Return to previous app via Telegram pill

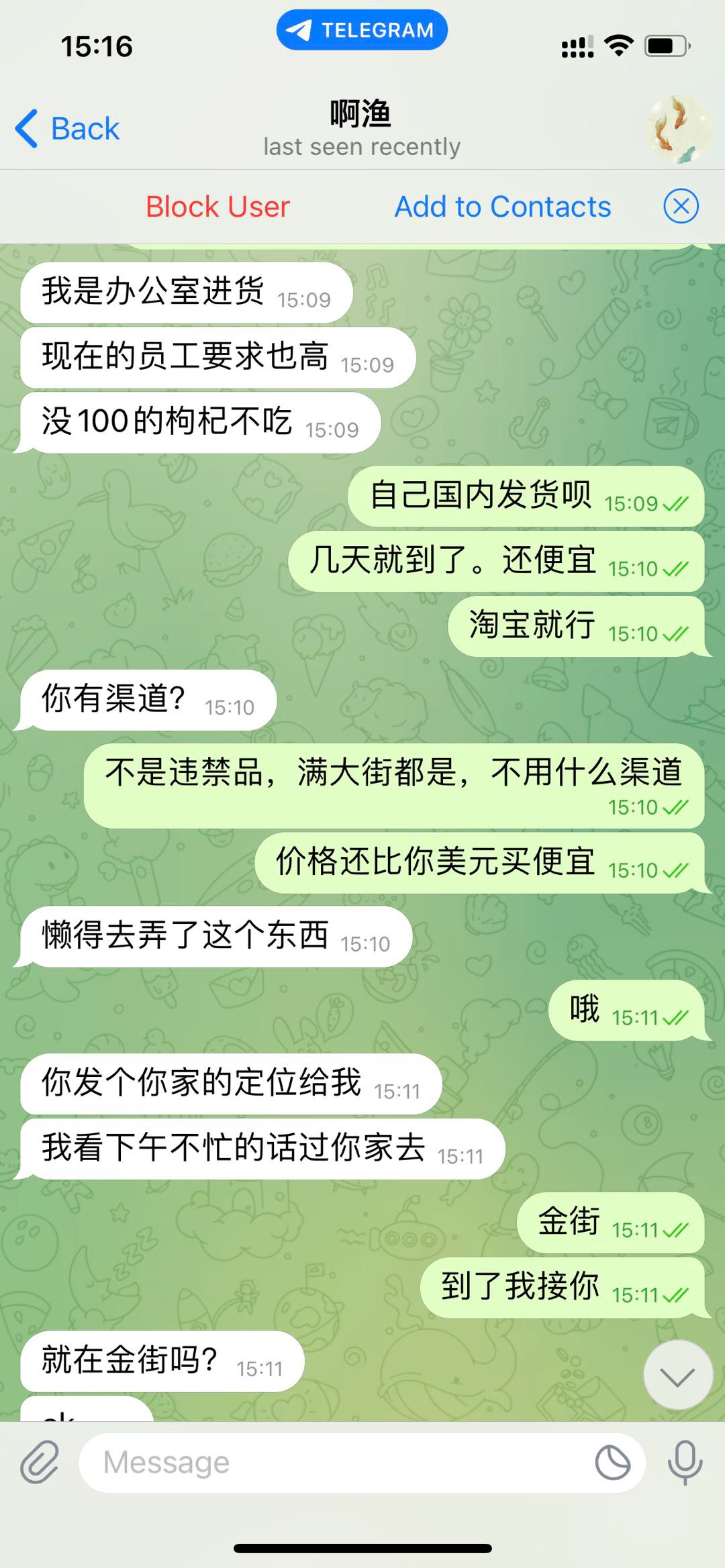pos(362,30)
